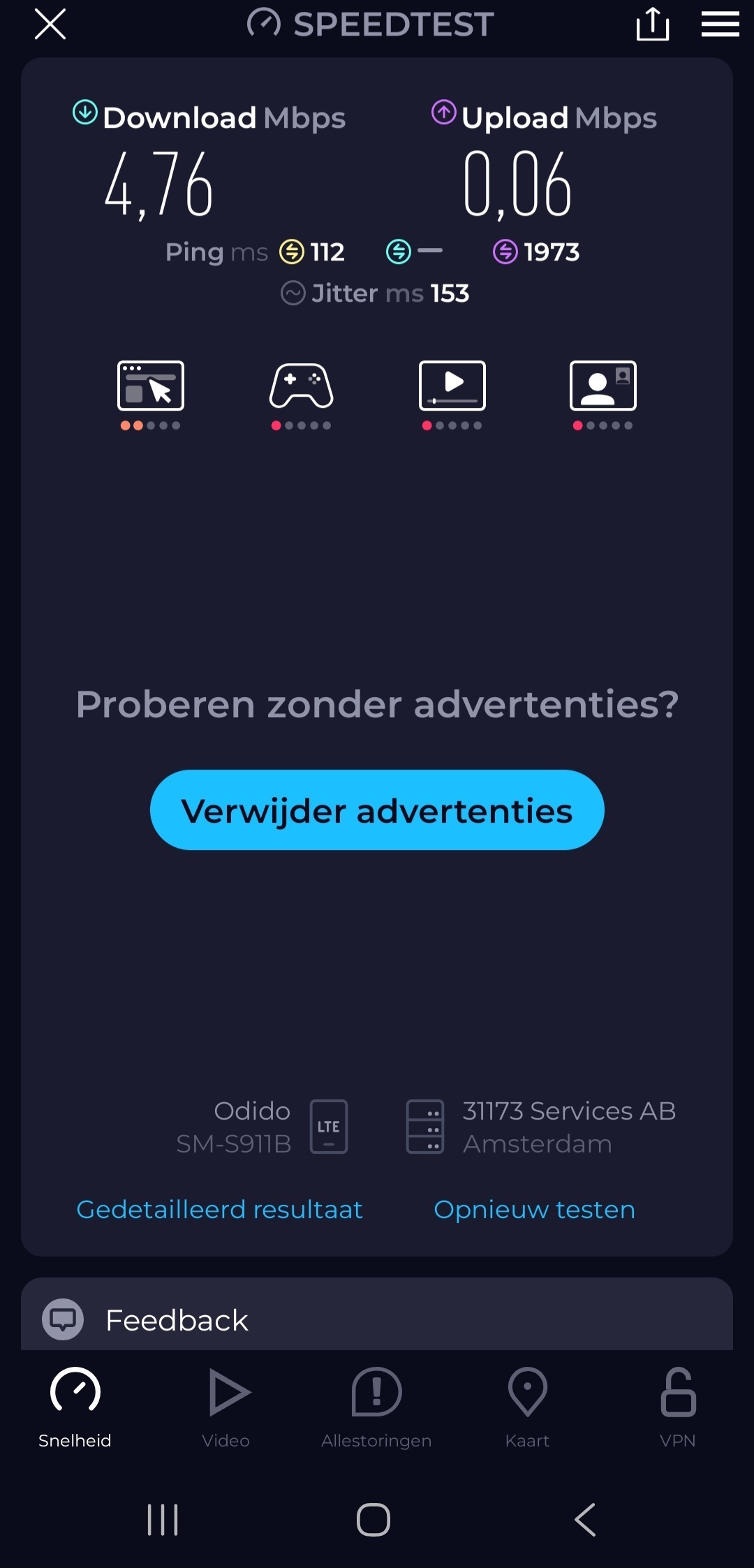This screenshot has height=1568, width=754.
Task: Open Gedetailleerd resultaat
Action: (x=219, y=1209)
